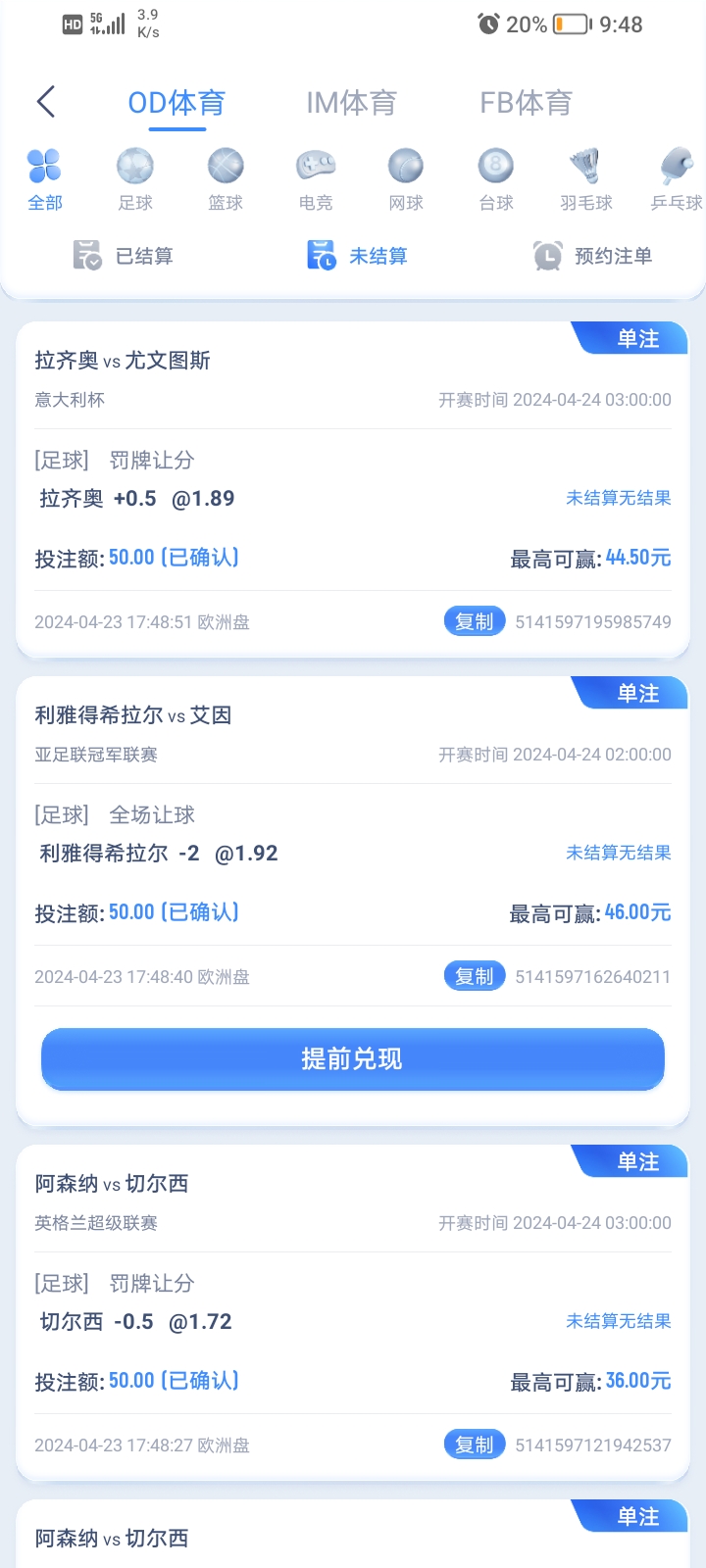Copy order number 5141597162640211

click(x=475, y=976)
